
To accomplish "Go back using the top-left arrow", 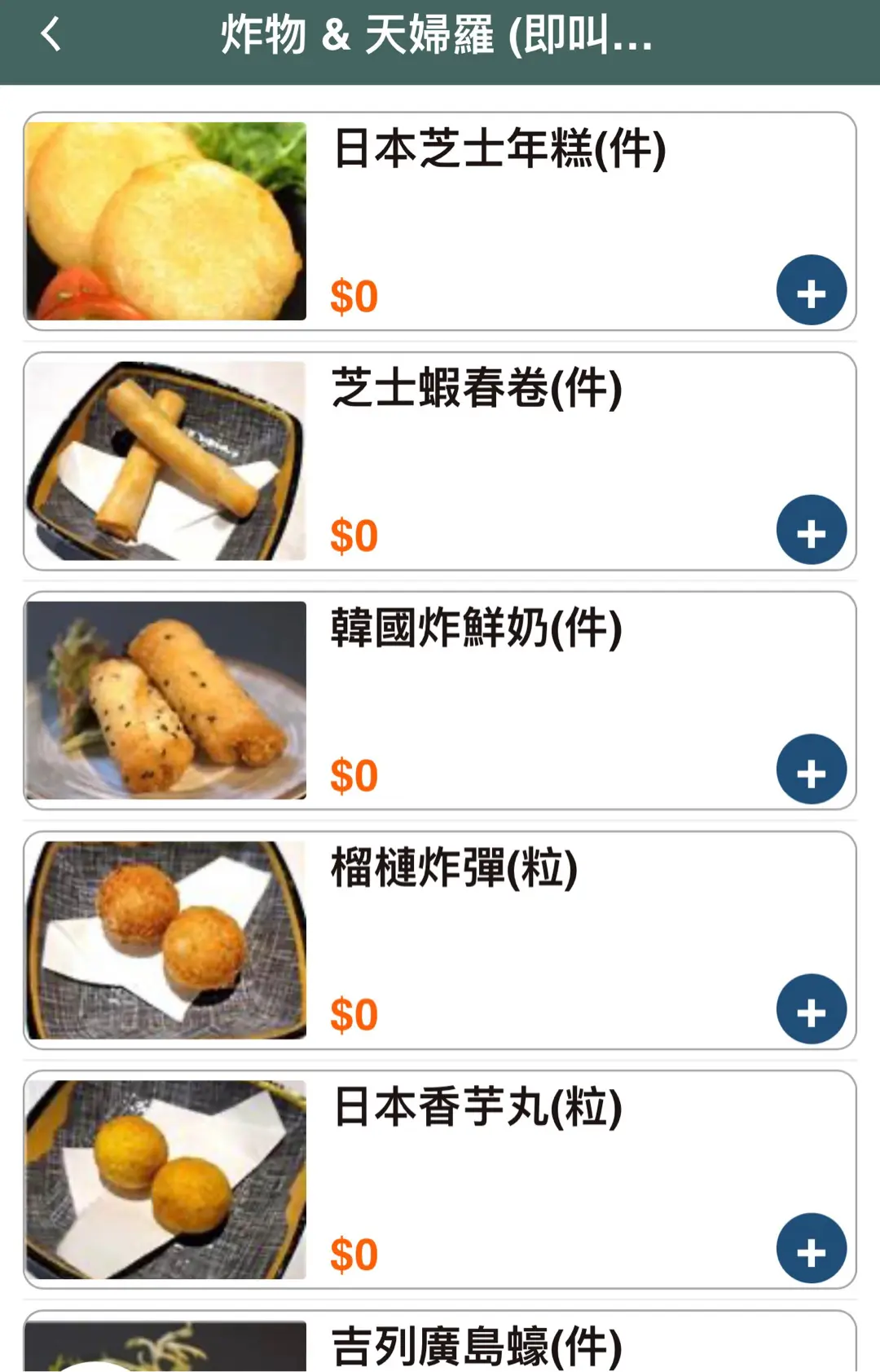I will 51,35.
